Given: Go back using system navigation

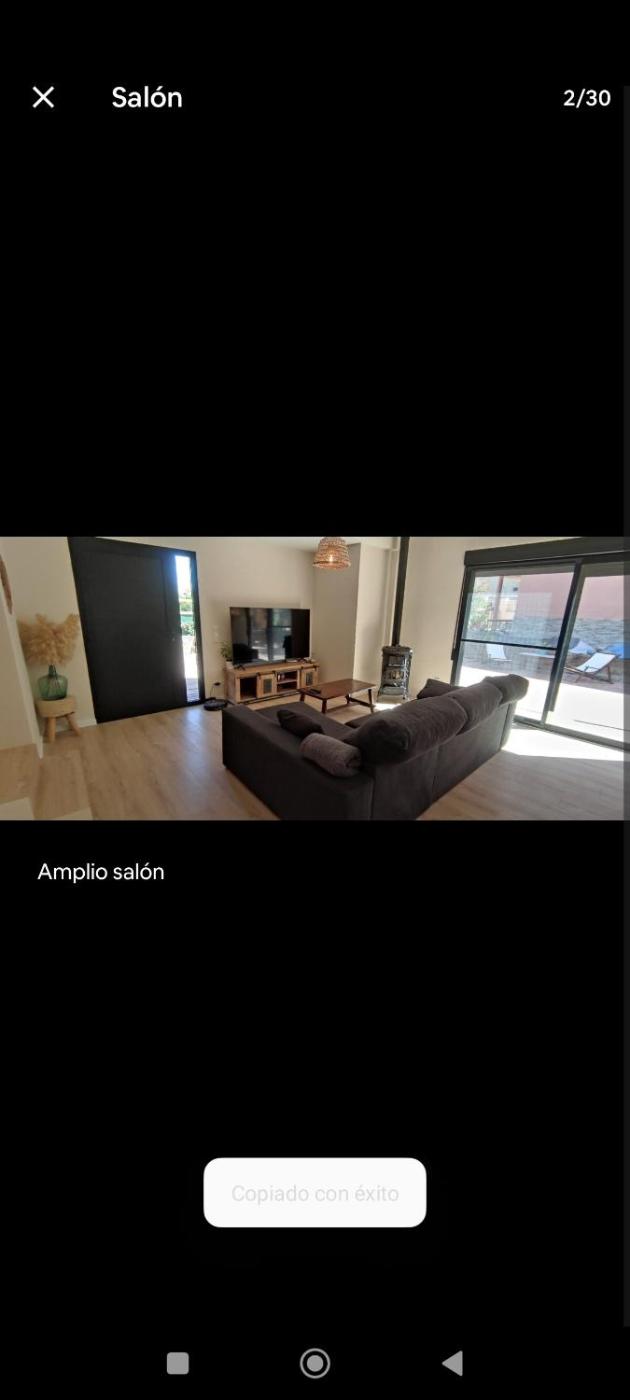Looking at the screenshot, I should pyautogui.click(x=452, y=1362).
